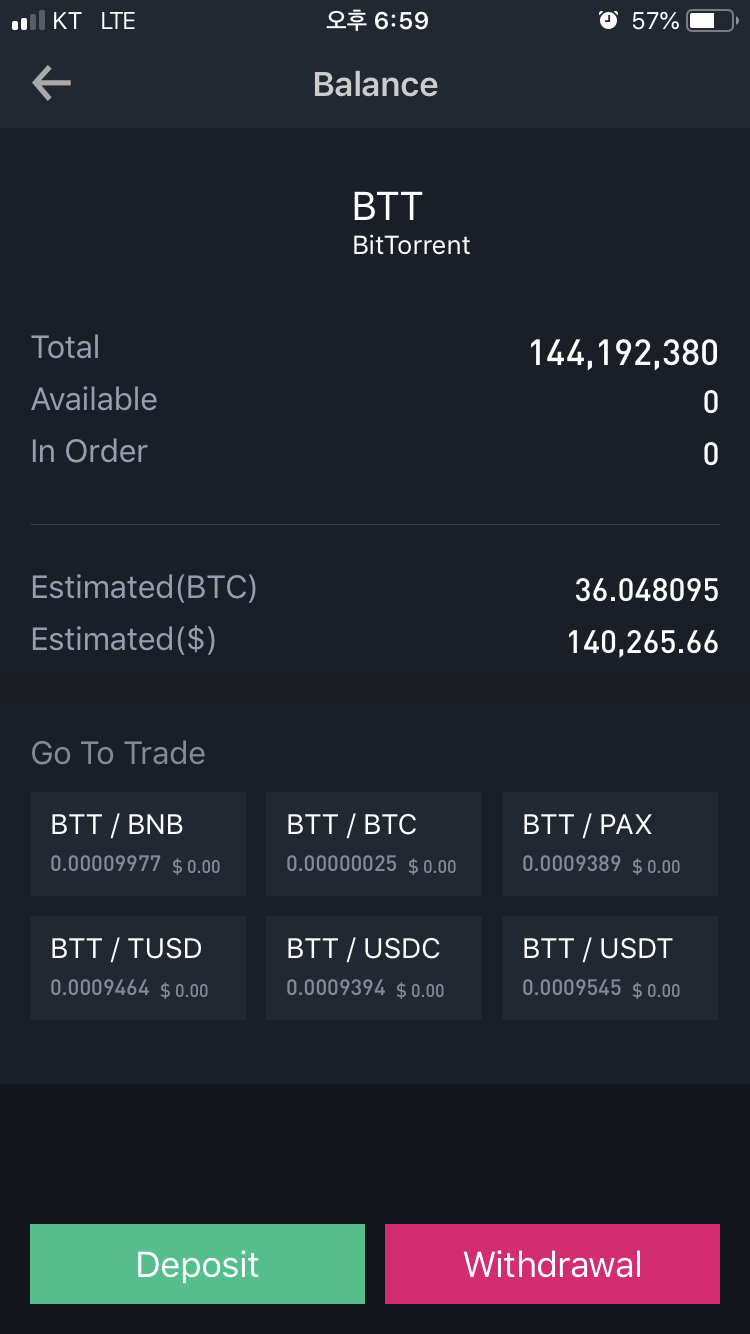The image size is (750, 1334).
Task: Start a BTT Withdrawal
Action: pyautogui.click(x=552, y=1264)
